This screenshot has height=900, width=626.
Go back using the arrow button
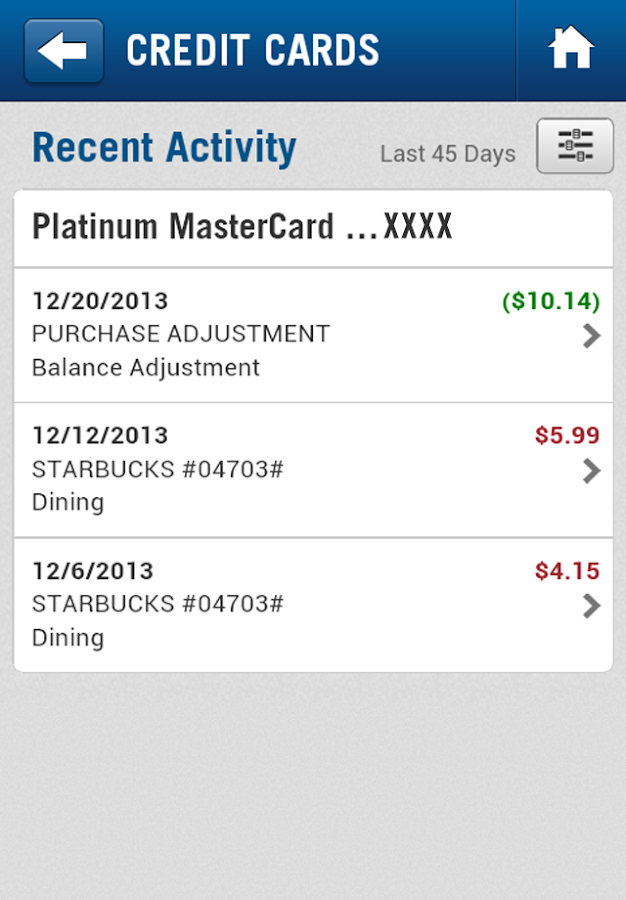64,50
